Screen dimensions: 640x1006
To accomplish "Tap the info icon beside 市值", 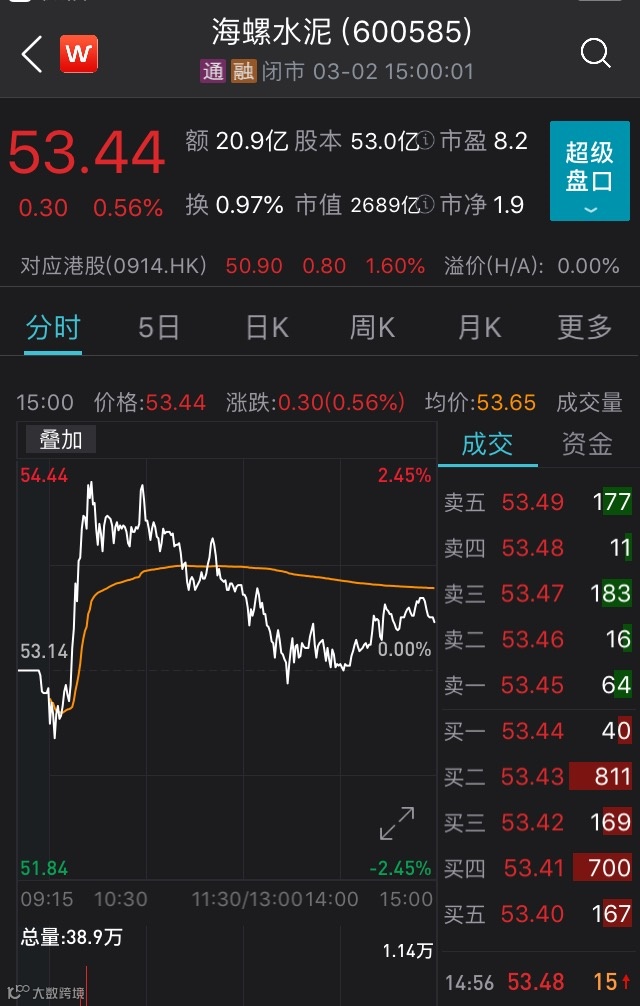I will tap(428, 205).
